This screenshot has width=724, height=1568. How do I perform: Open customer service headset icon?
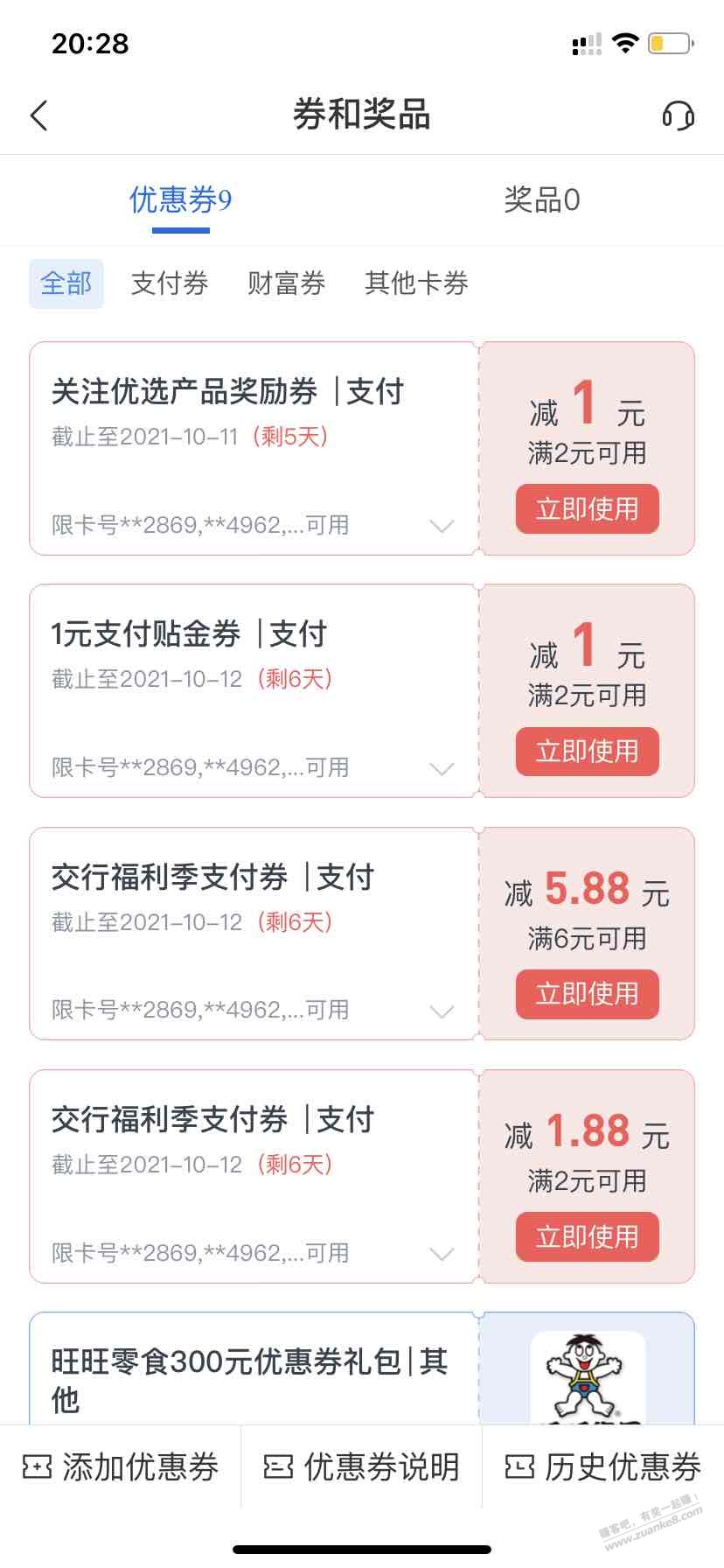tap(678, 115)
